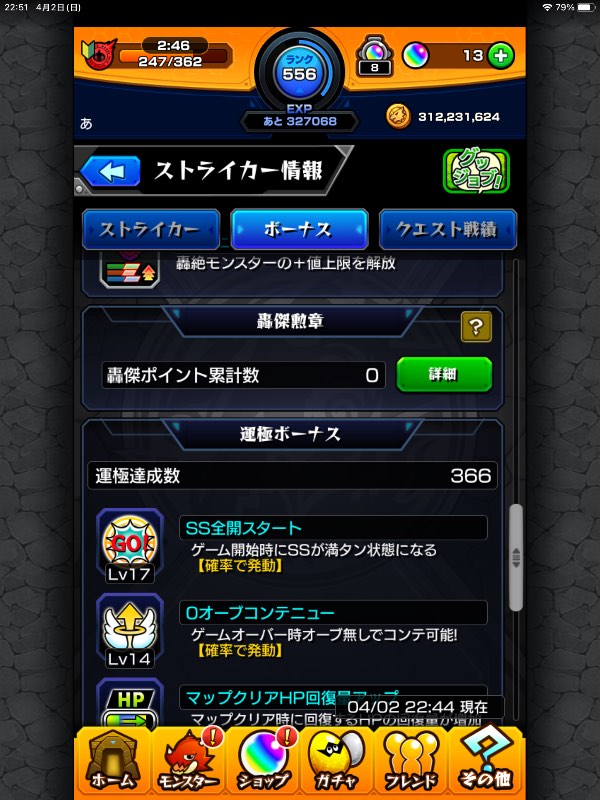Go to ホーム
600x800 pixels.
pyautogui.click(x=112, y=761)
